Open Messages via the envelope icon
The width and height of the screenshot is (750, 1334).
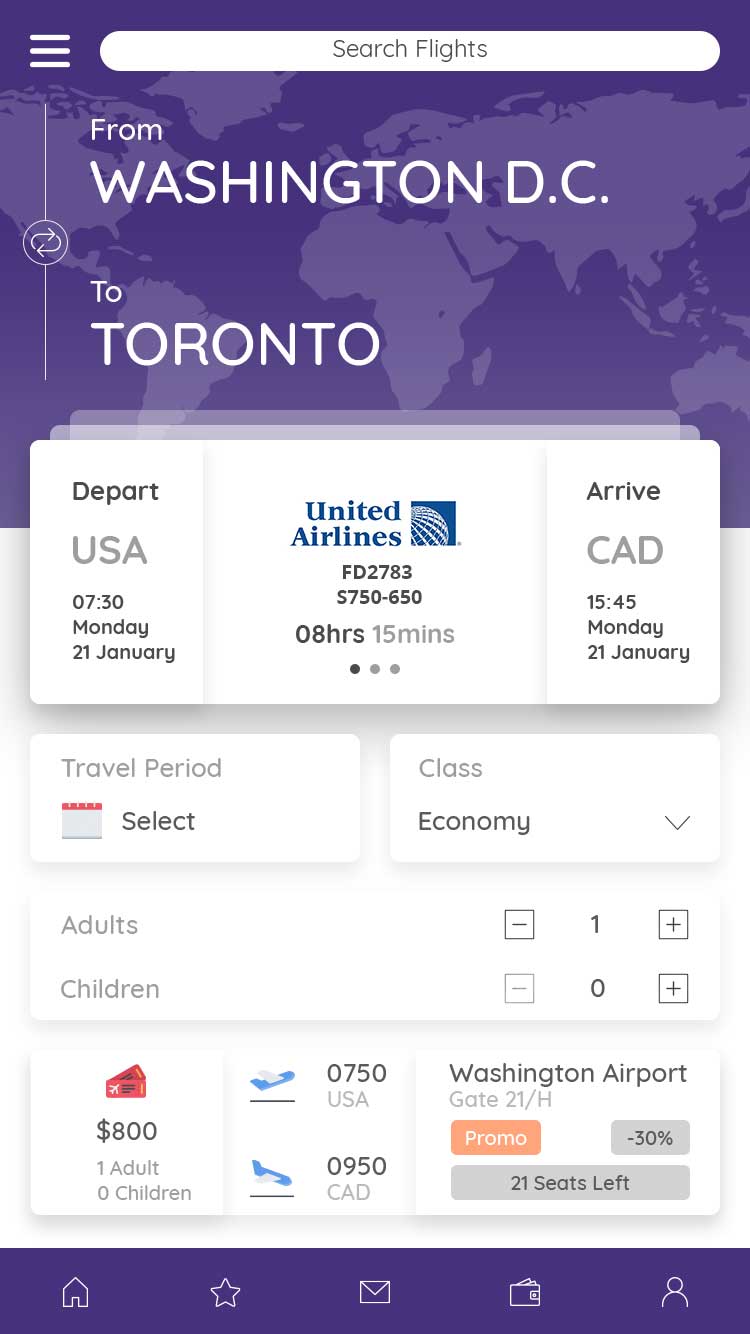tap(375, 1292)
